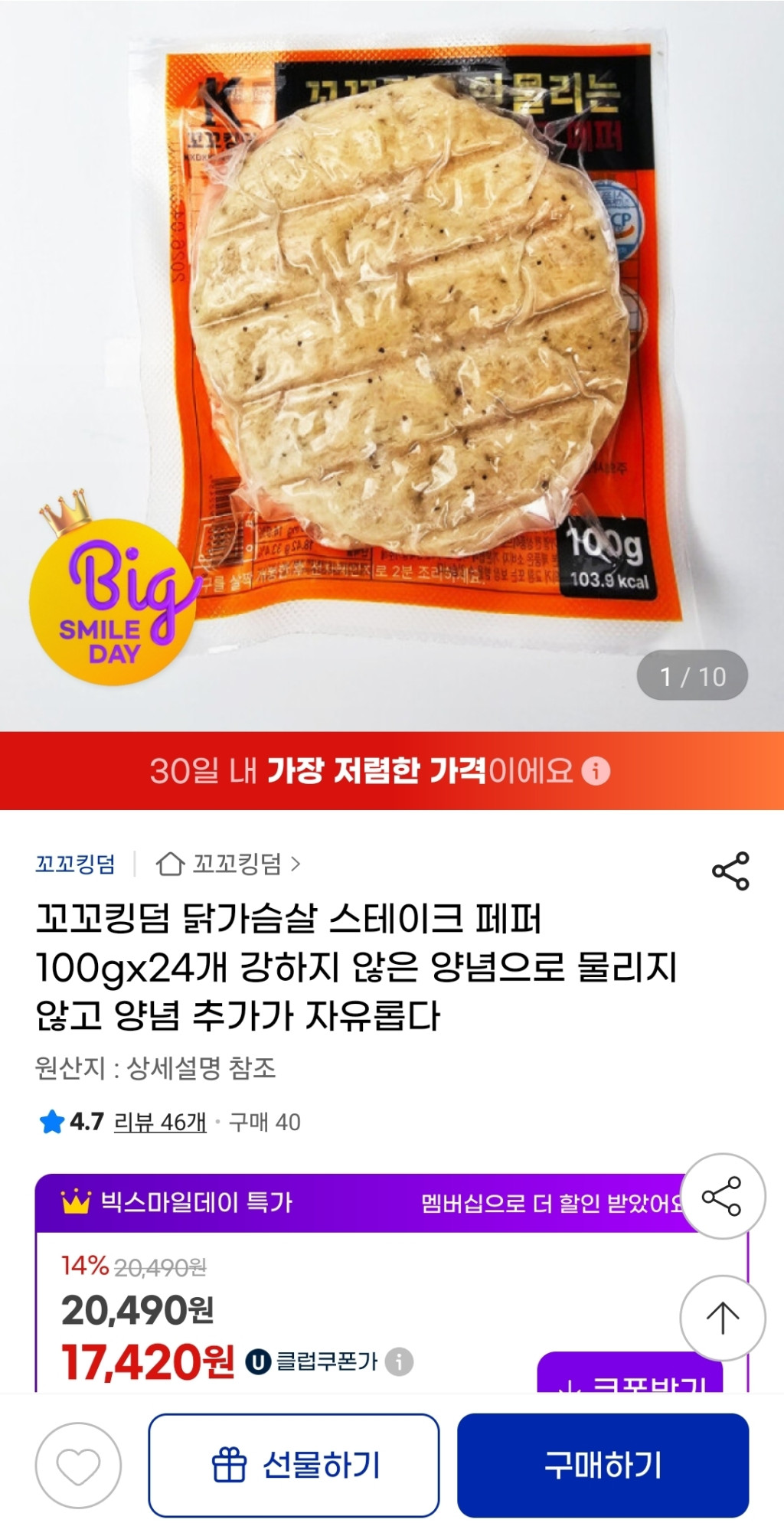Screen dimensions: 784x1536
Task: Tap 선물하기 to send as a gift
Action: [x=294, y=1466]
